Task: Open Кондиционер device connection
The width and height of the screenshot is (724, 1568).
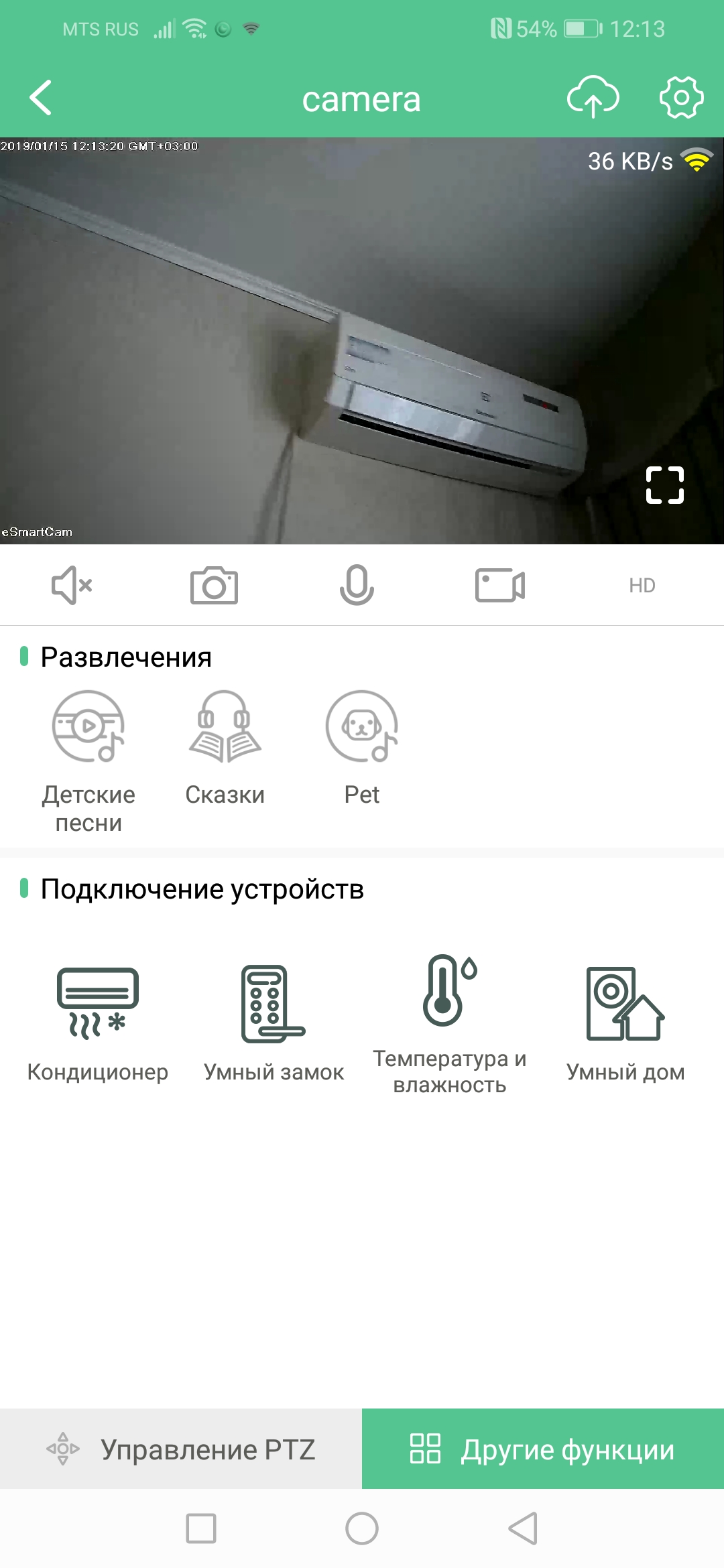Action: (x=98, y=1023)
